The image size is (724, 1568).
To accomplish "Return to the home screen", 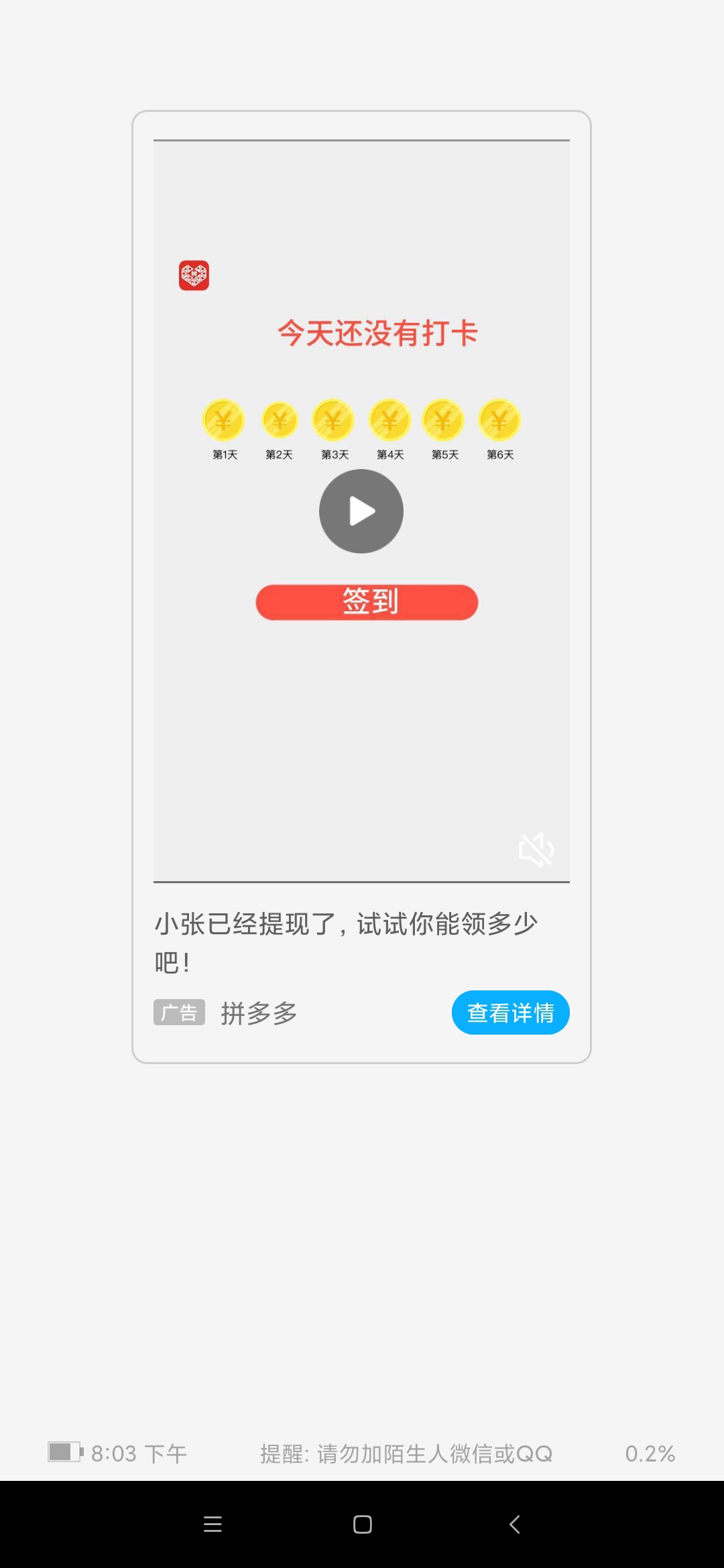I will coord(362,1524).
